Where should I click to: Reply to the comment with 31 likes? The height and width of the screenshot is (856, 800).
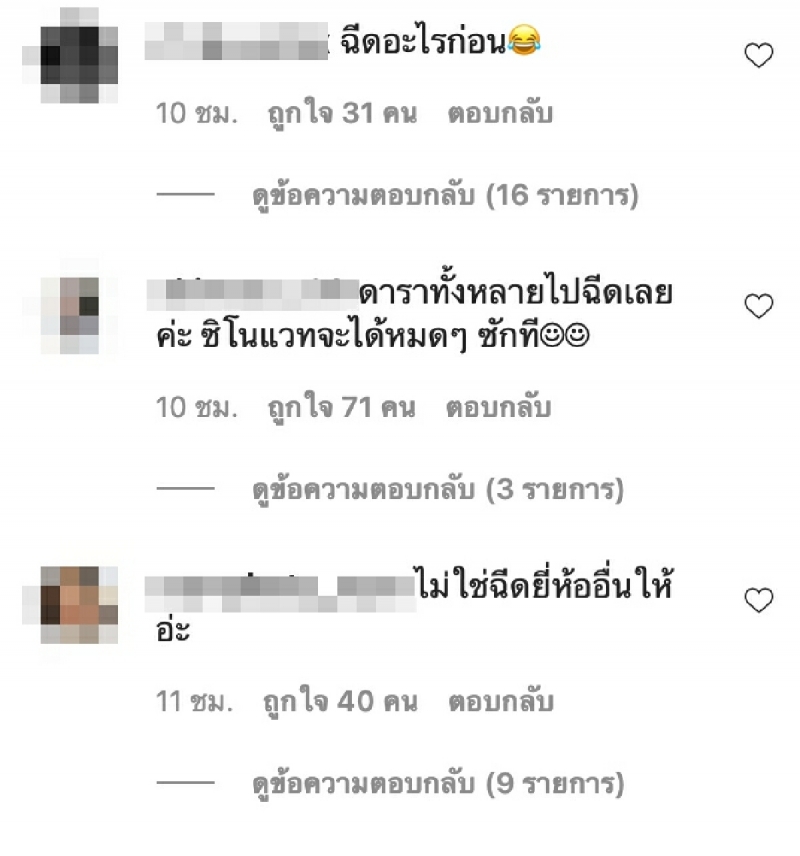tap(500, 114)
